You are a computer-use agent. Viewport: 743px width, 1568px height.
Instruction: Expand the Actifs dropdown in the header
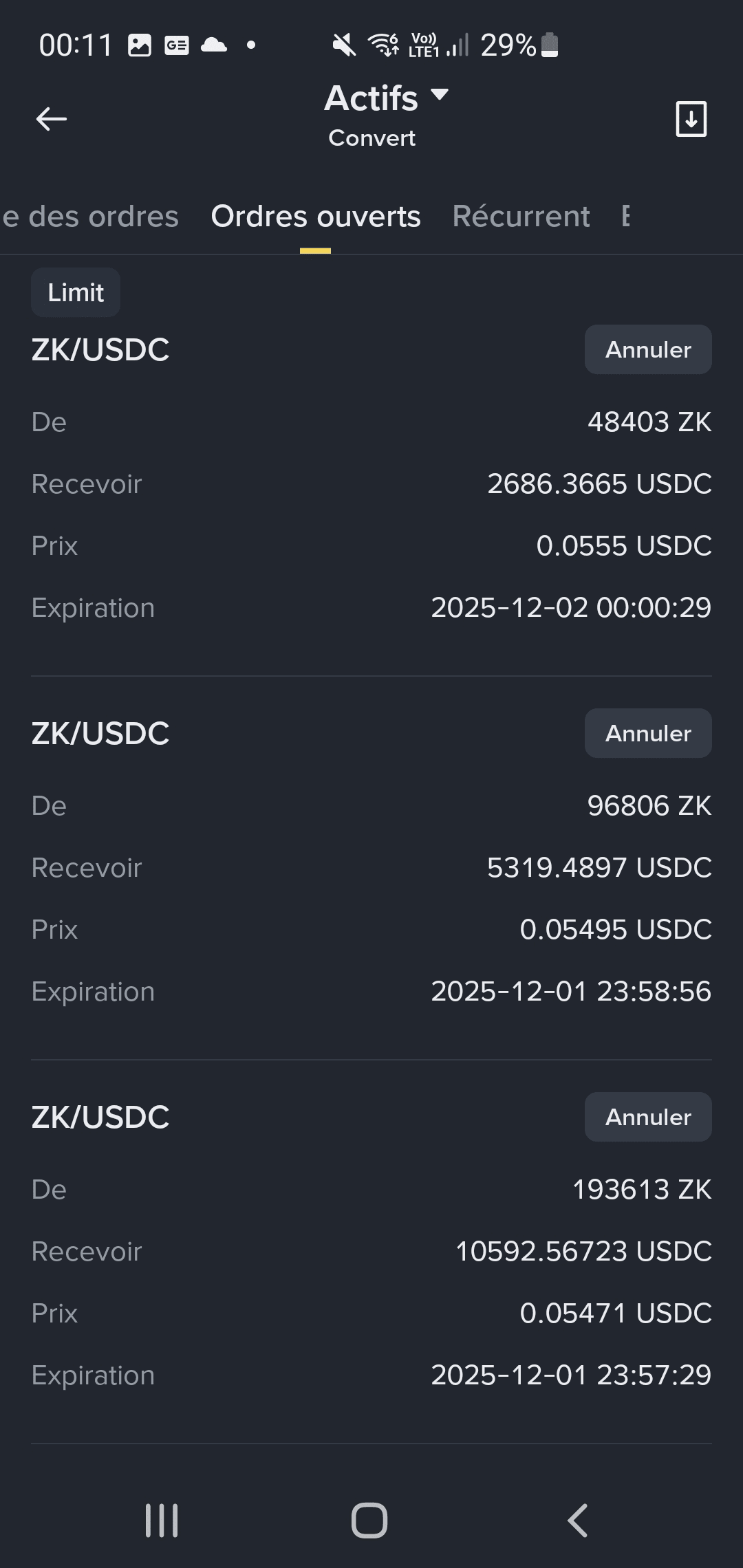(385, 98)
